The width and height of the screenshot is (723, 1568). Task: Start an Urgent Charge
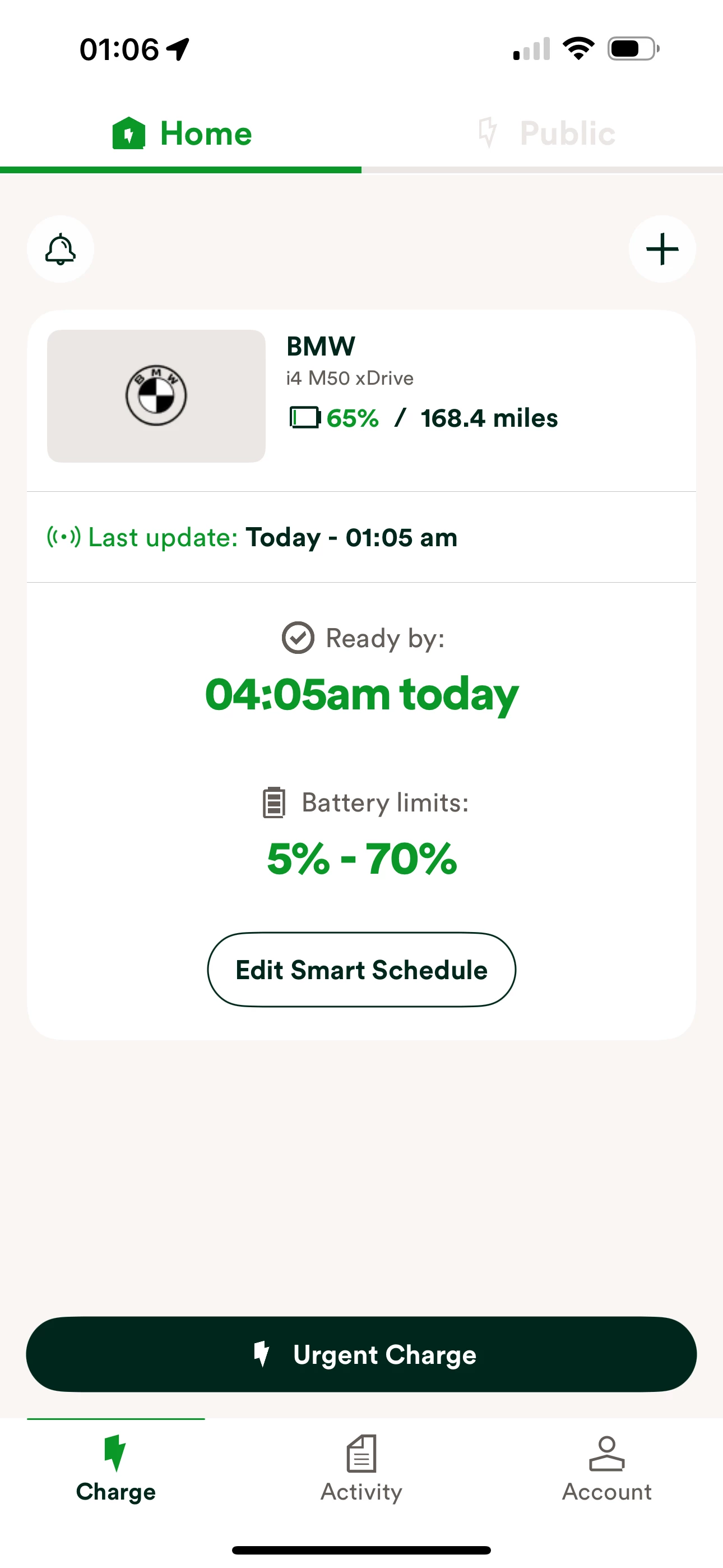pos(361,1354)
